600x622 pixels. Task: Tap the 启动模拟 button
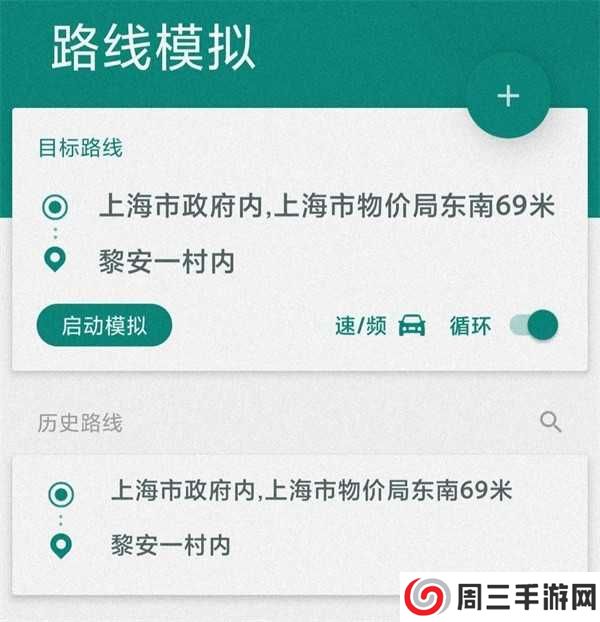click(x=105, y=325)
